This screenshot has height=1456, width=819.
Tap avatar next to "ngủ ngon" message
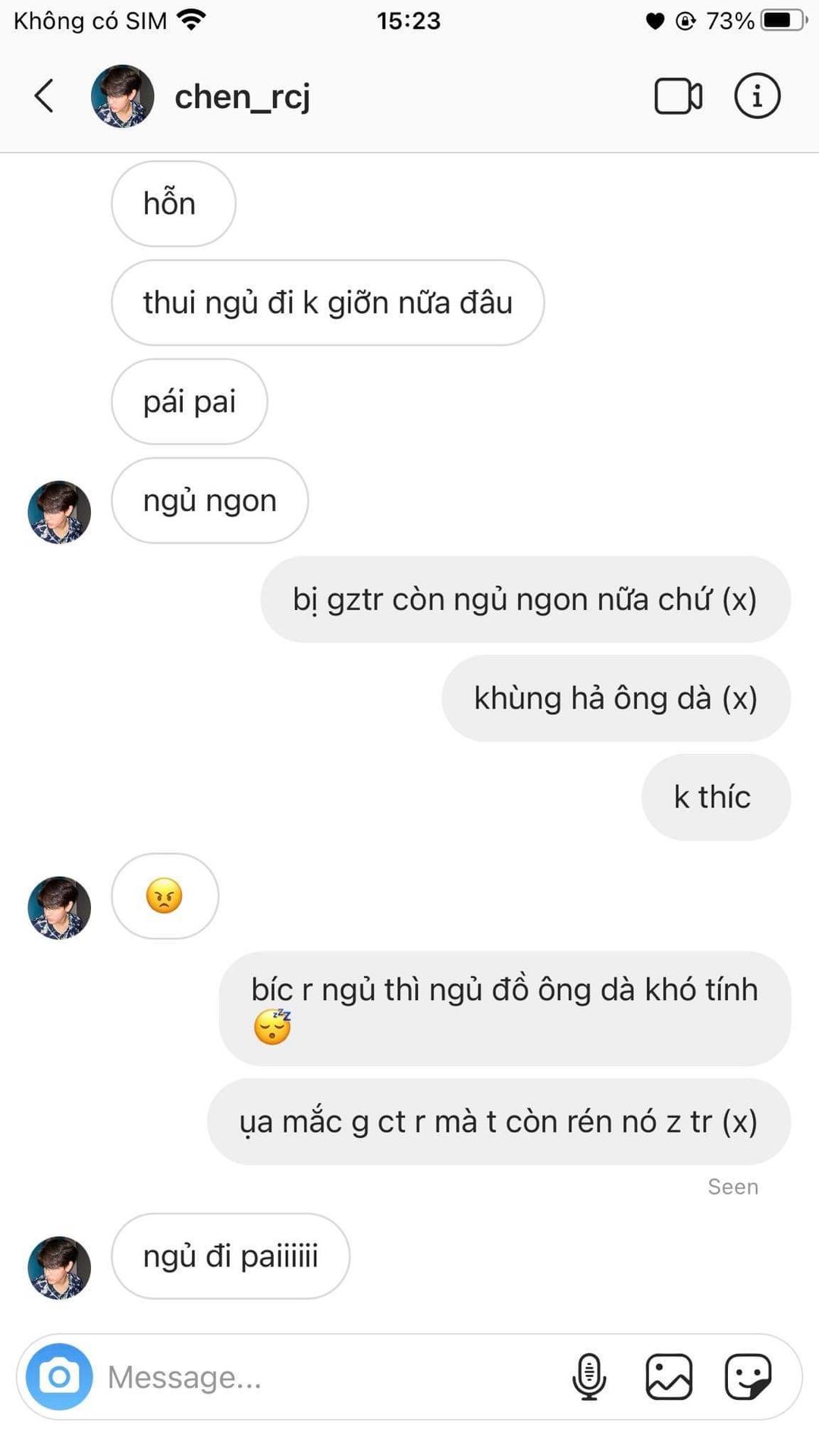tap(59, 512)
